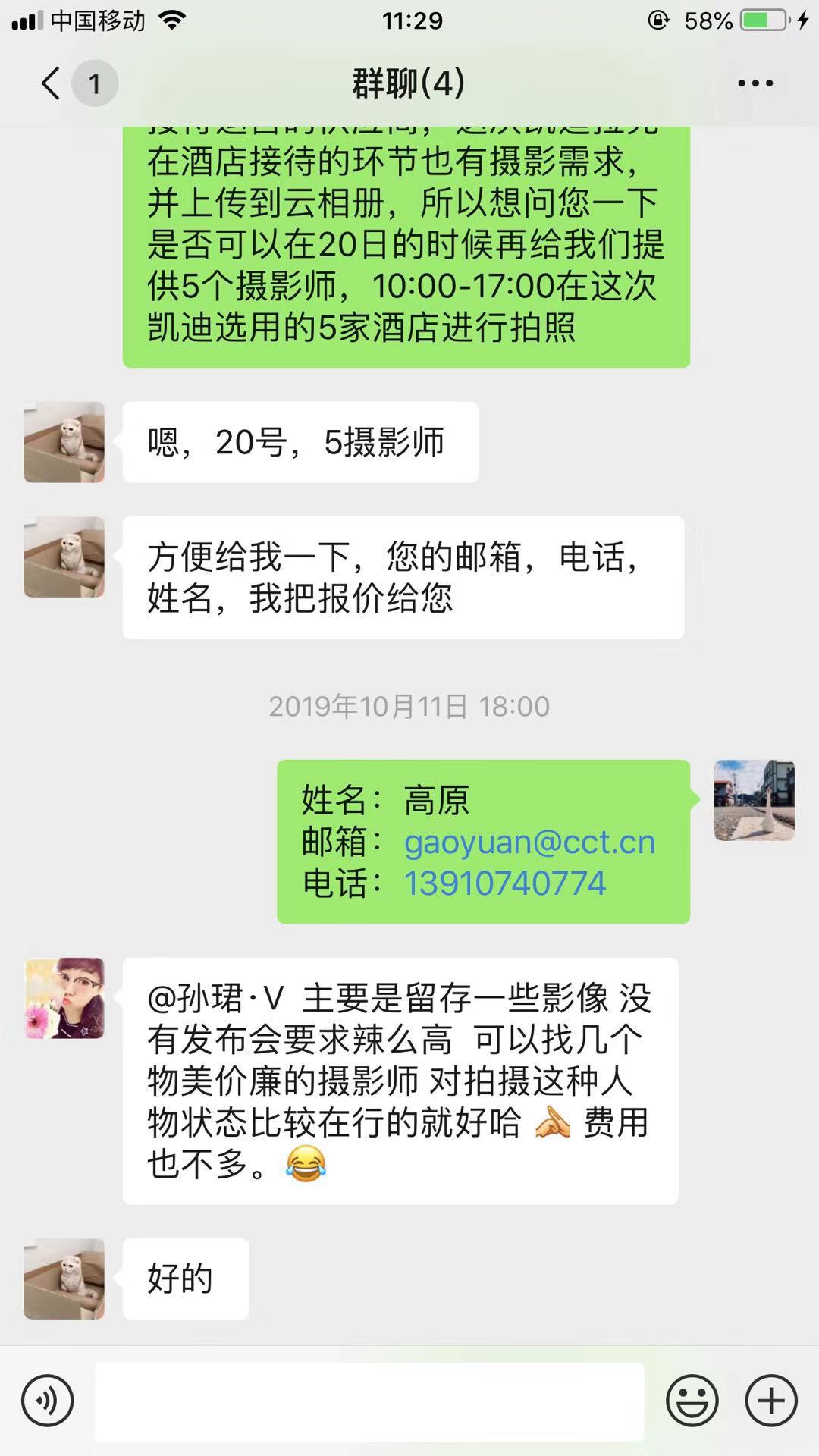View profile of the street photo avatar

754,800
